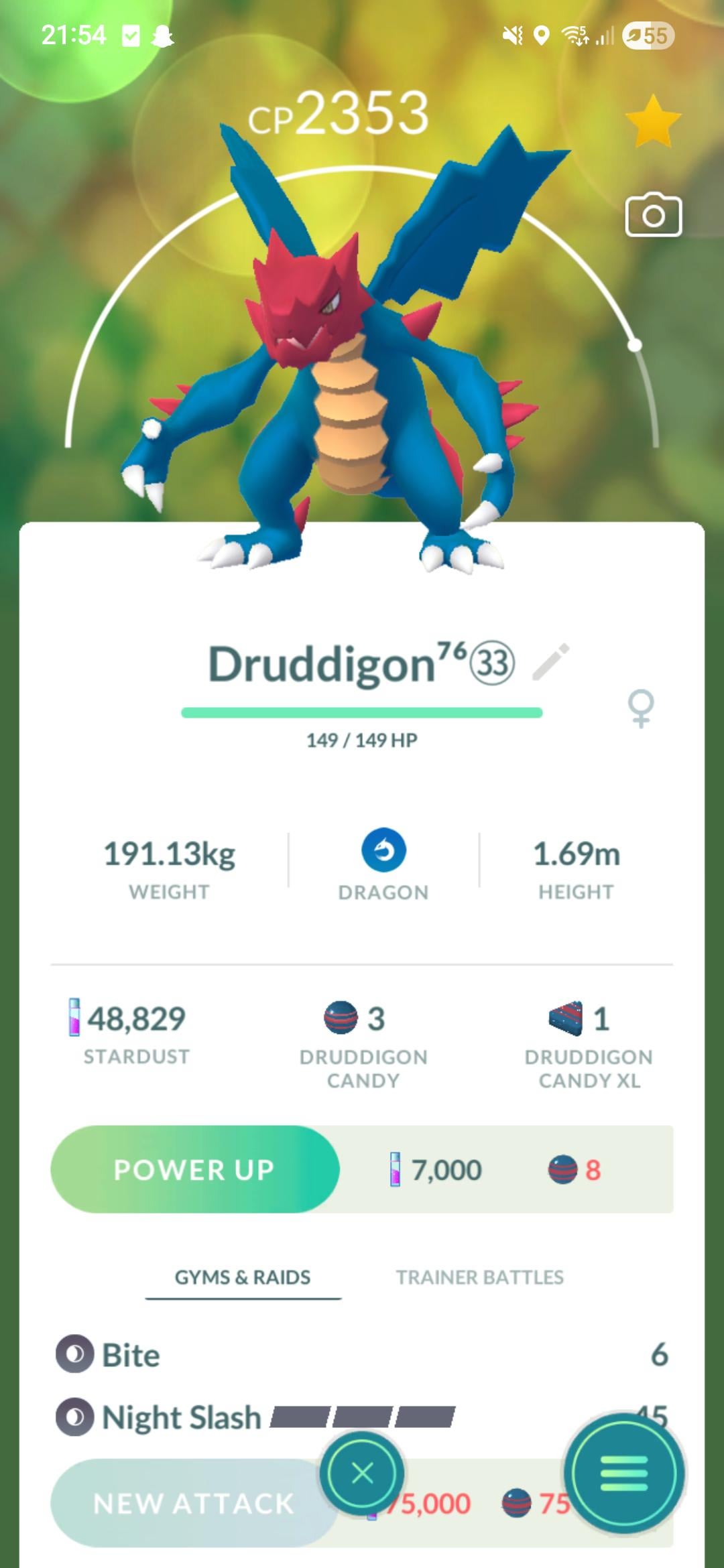Close the Pokémon details screen
Viewport: 724px width, 1568px height.
362,1474
